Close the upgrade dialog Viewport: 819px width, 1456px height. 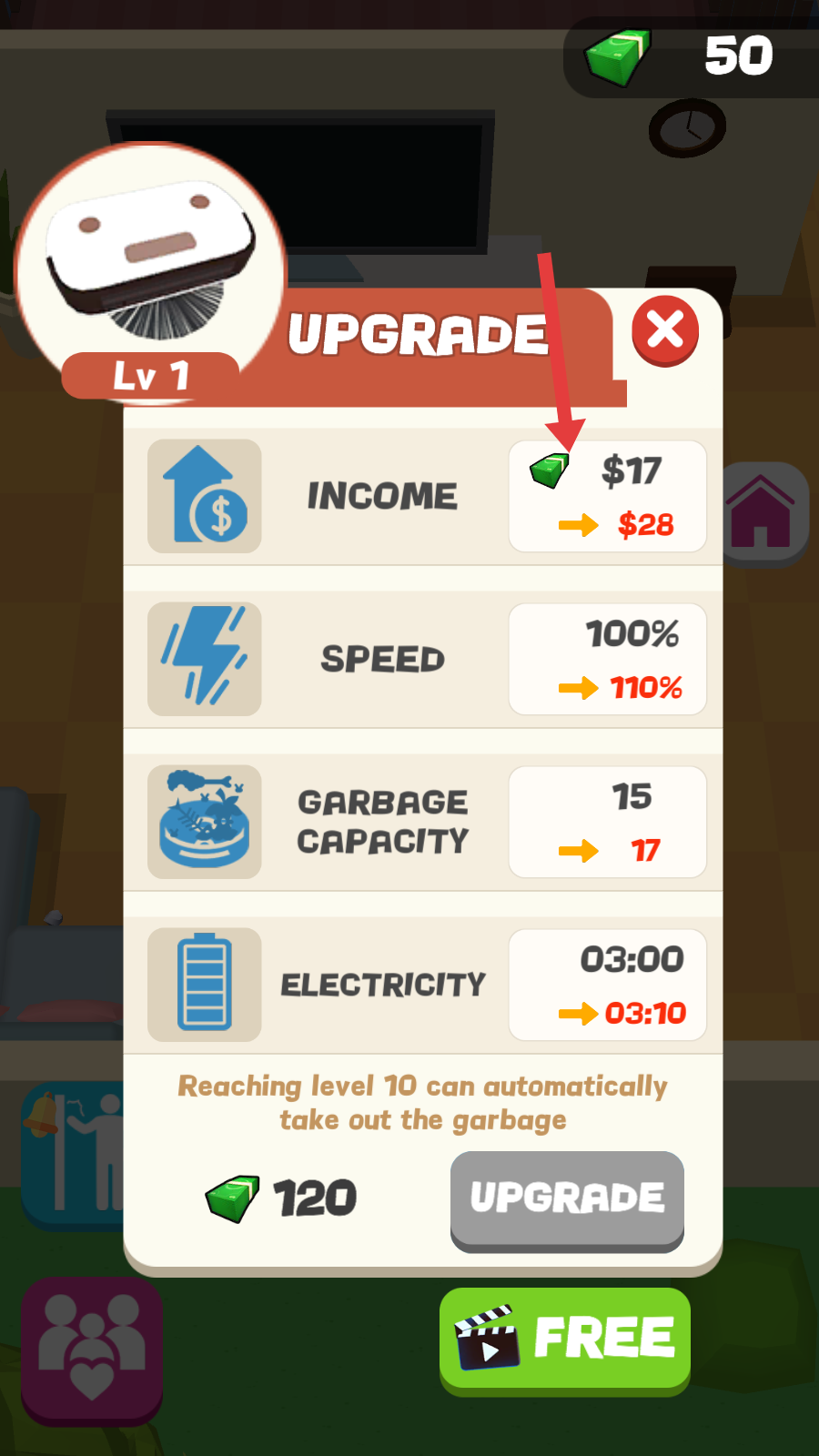[665, 330]
